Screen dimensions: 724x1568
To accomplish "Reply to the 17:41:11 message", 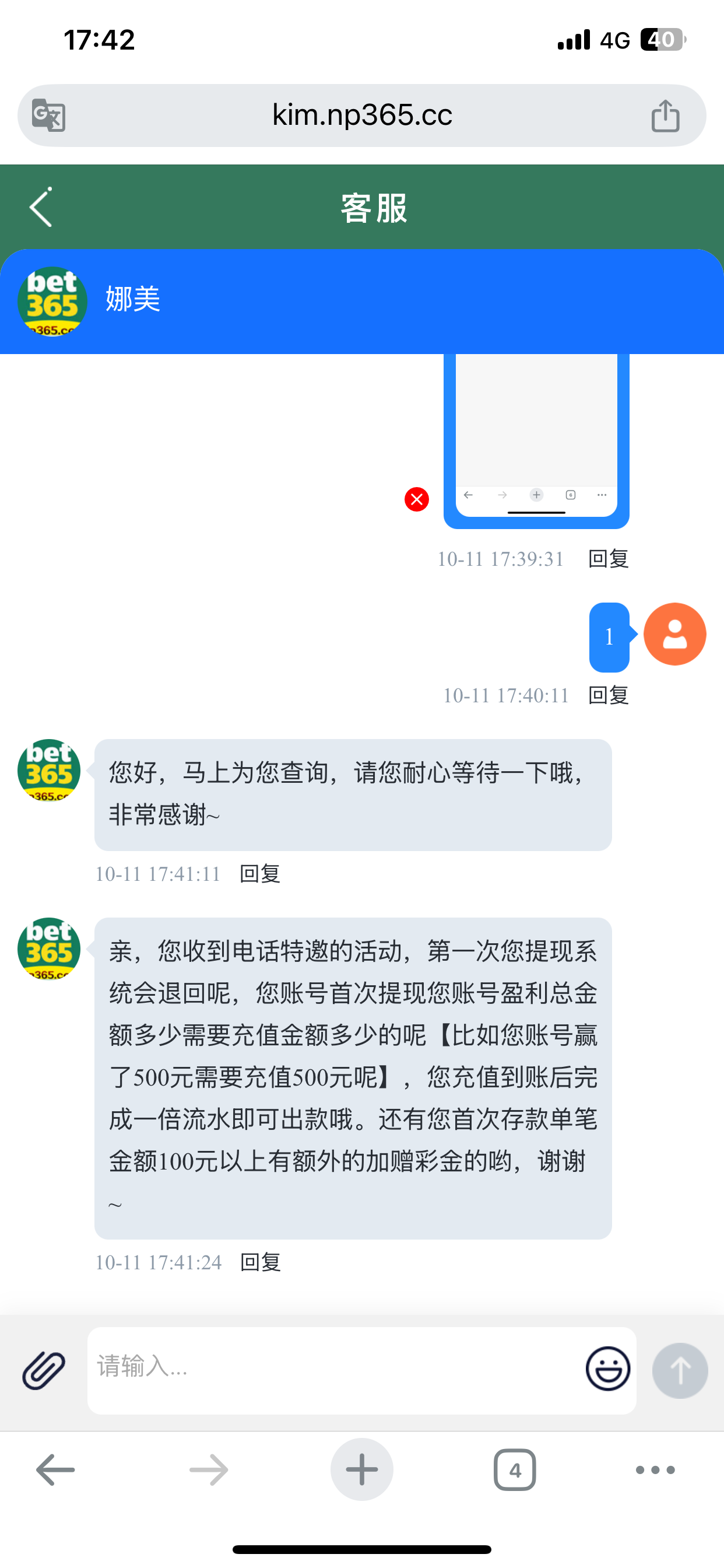I will point(260,874).
